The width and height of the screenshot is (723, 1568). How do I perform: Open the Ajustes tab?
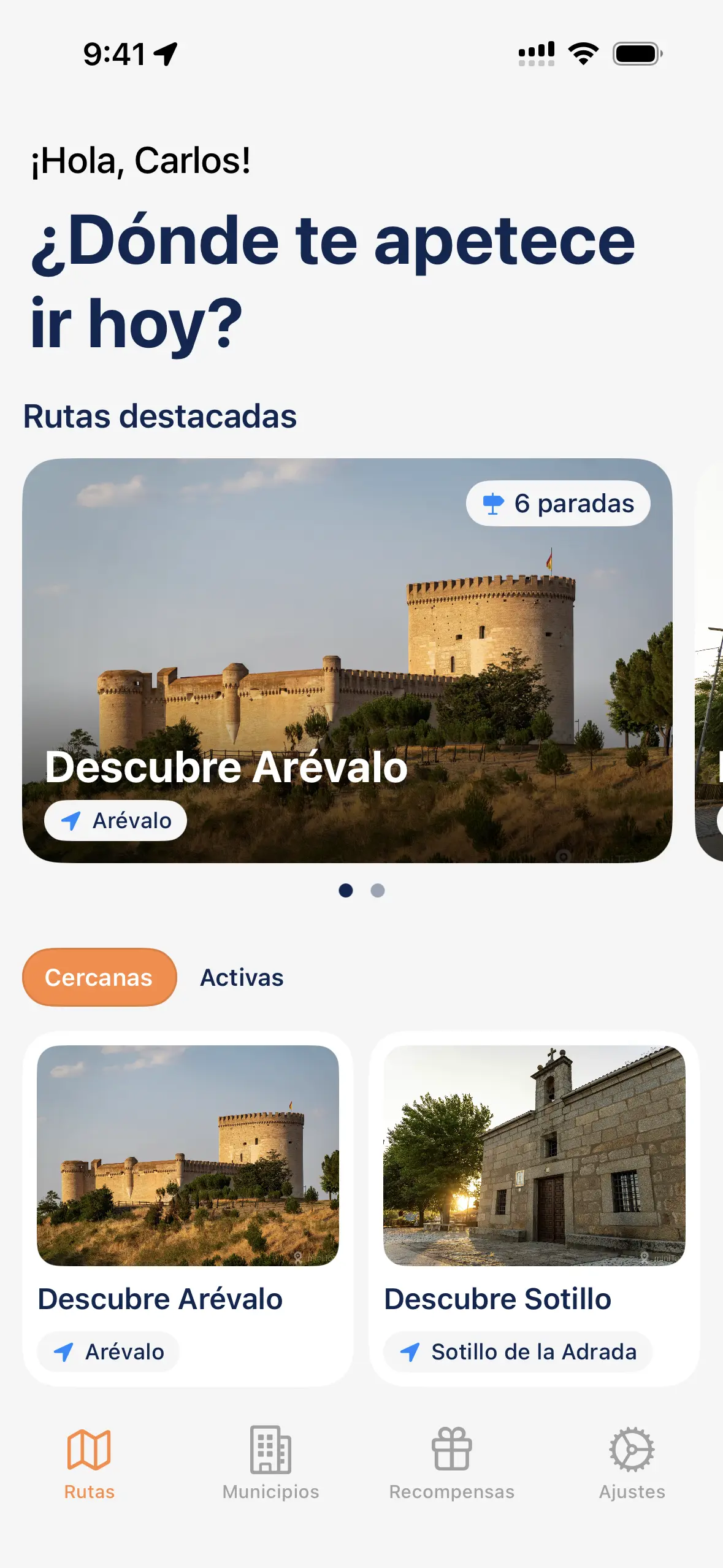(632, 1464)
